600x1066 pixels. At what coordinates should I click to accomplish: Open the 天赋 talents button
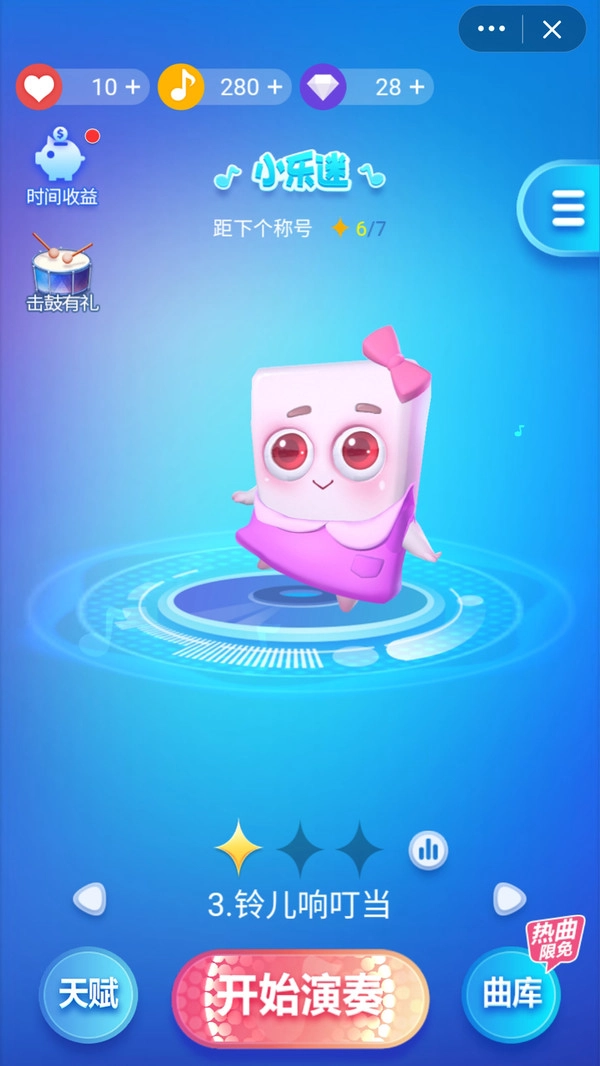pos(88,994)
